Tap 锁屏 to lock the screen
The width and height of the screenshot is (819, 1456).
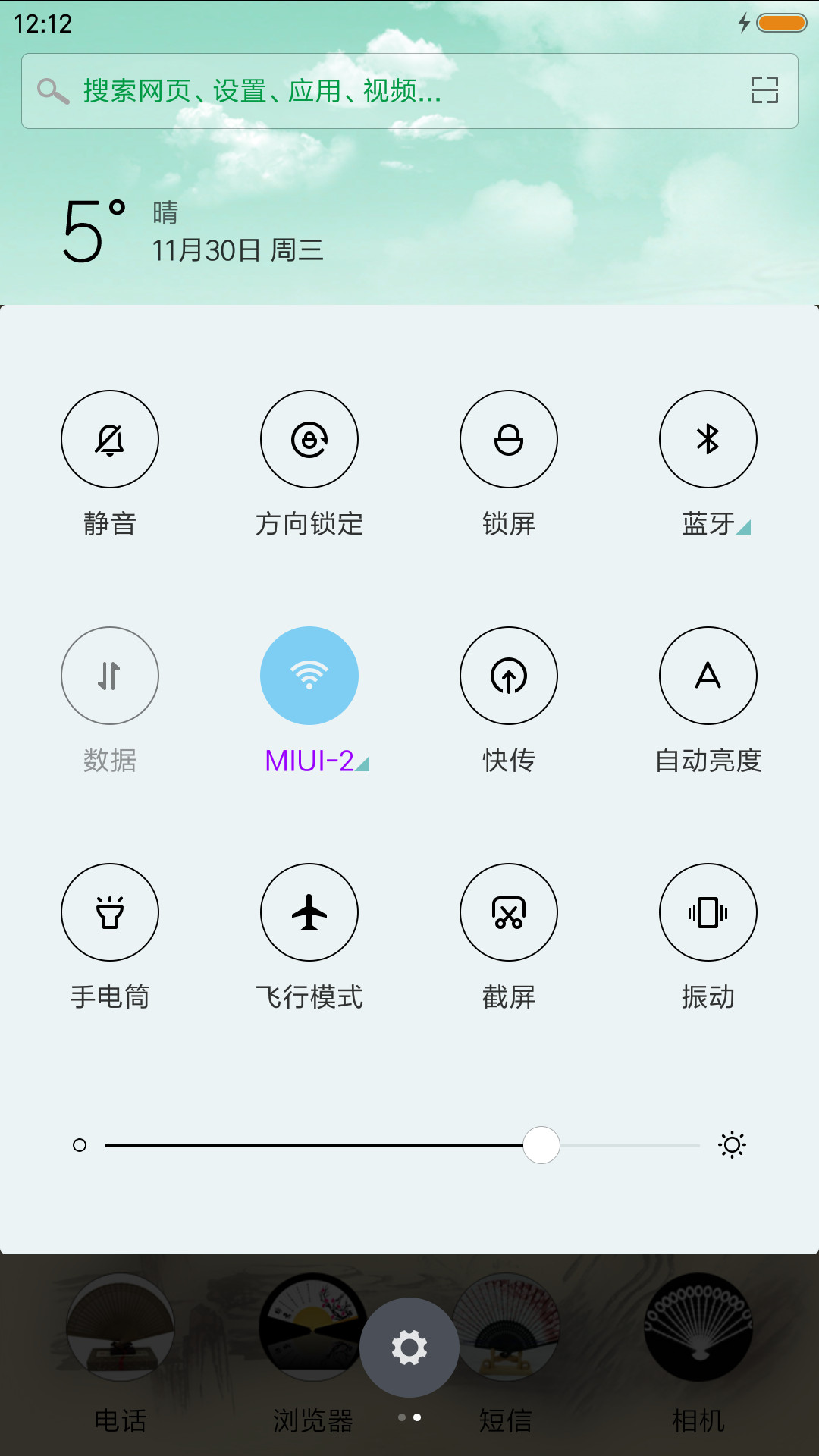509,439
